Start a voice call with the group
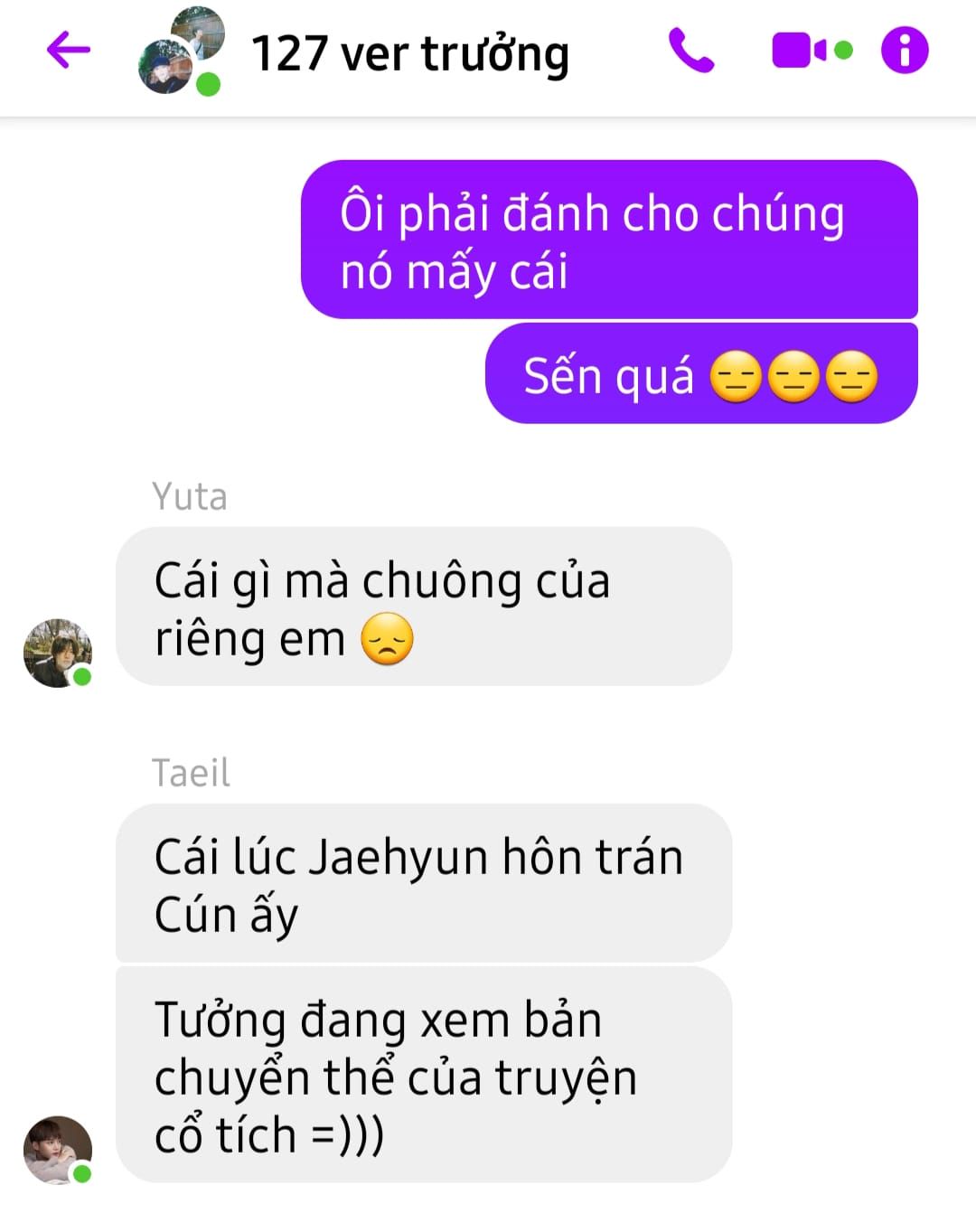 click(691, 51)
